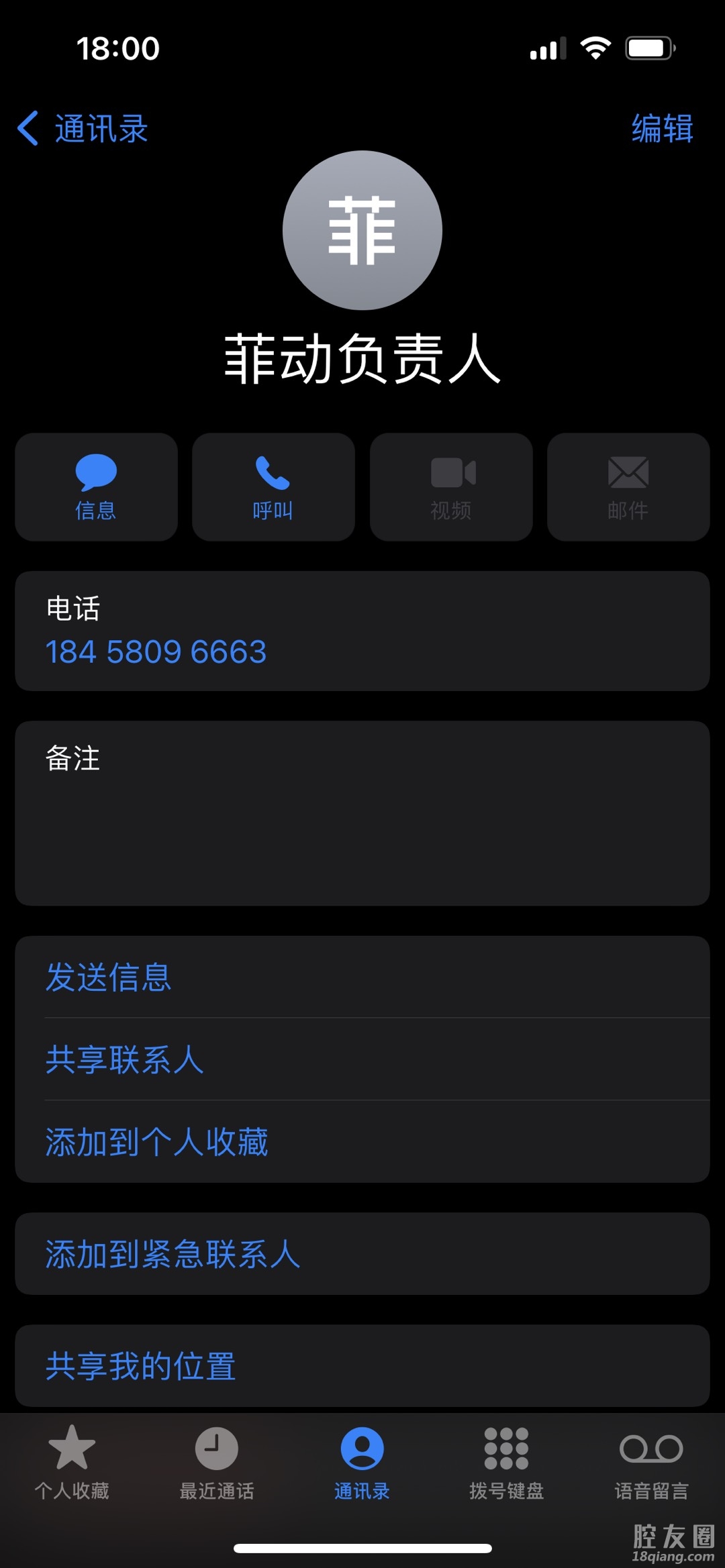725x1568 pixels.
Task: Go to the 语音留言 tab
Action: coord(651,1463)
